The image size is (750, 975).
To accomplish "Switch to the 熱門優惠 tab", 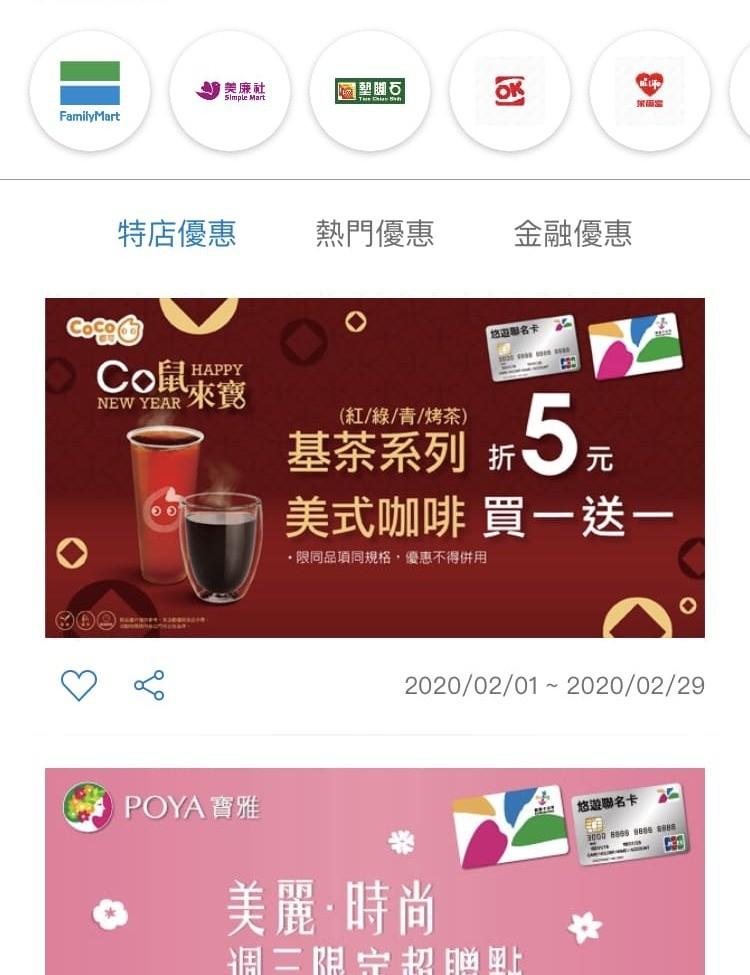I will [x=375, y=233].
